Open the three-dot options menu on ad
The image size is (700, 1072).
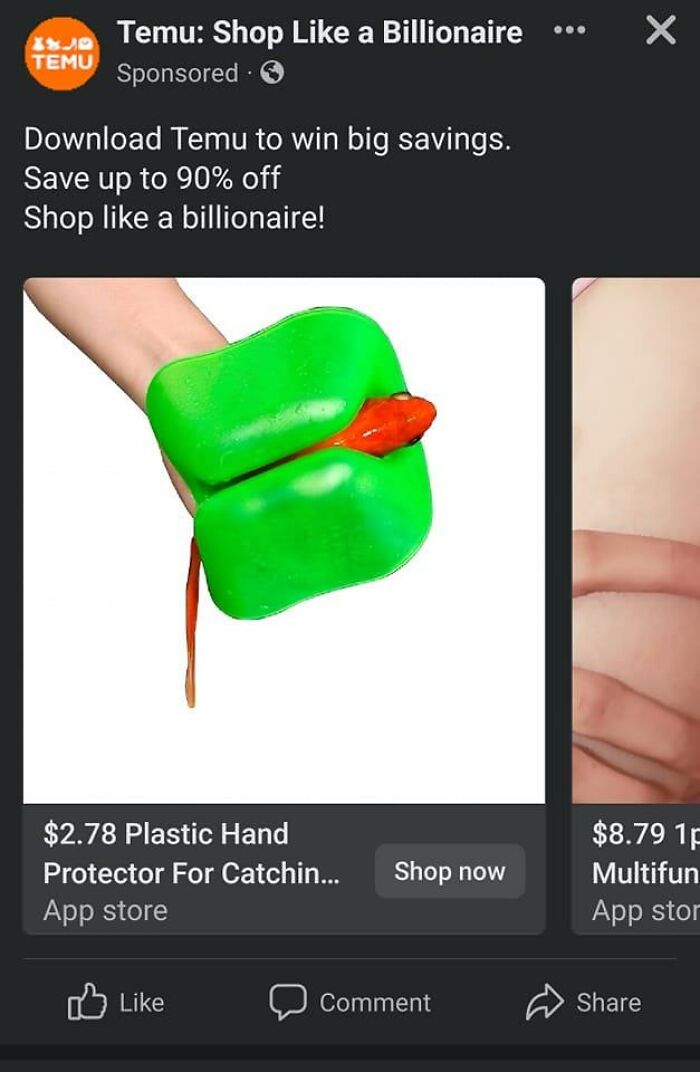(x=569, y=31)
